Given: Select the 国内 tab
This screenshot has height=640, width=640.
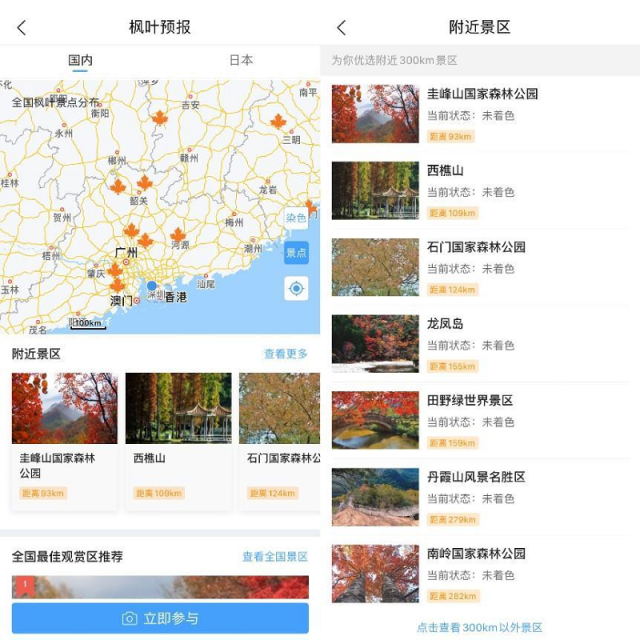Looking at the screenshot, I should [80, 60].
